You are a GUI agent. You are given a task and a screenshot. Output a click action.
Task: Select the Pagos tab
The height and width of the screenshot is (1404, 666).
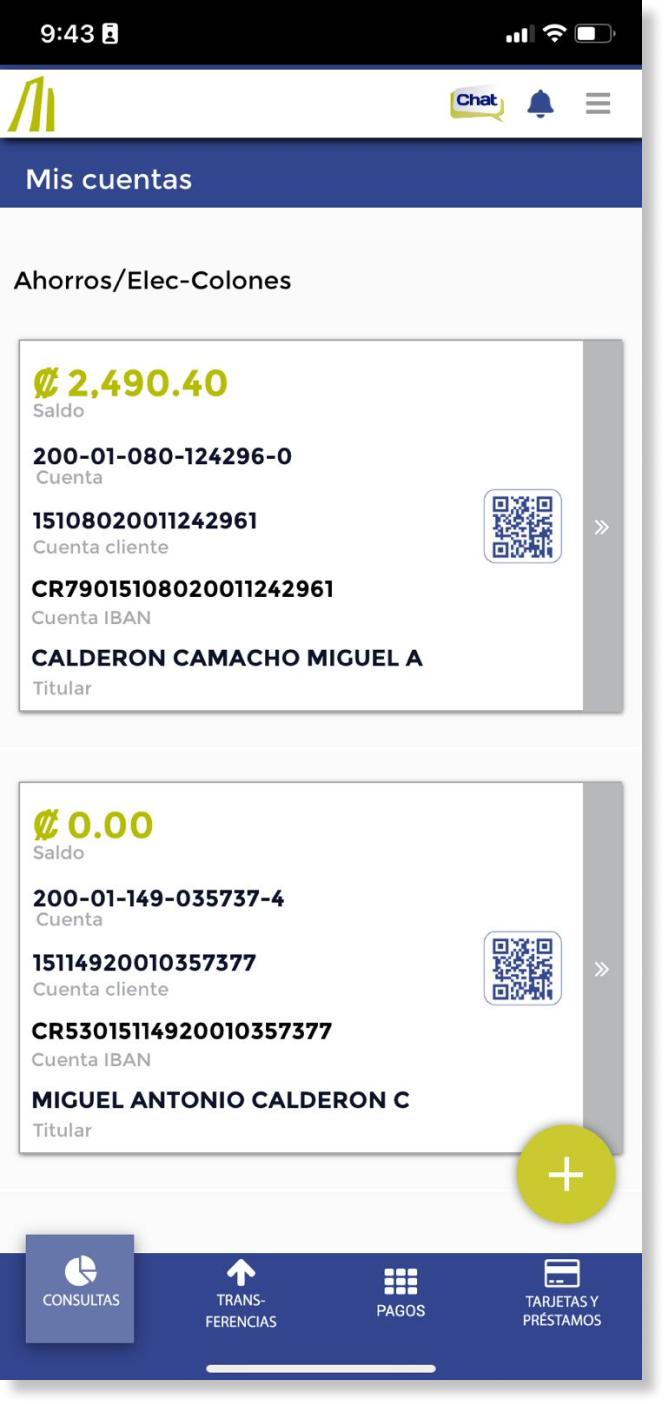click(401, 1294)
